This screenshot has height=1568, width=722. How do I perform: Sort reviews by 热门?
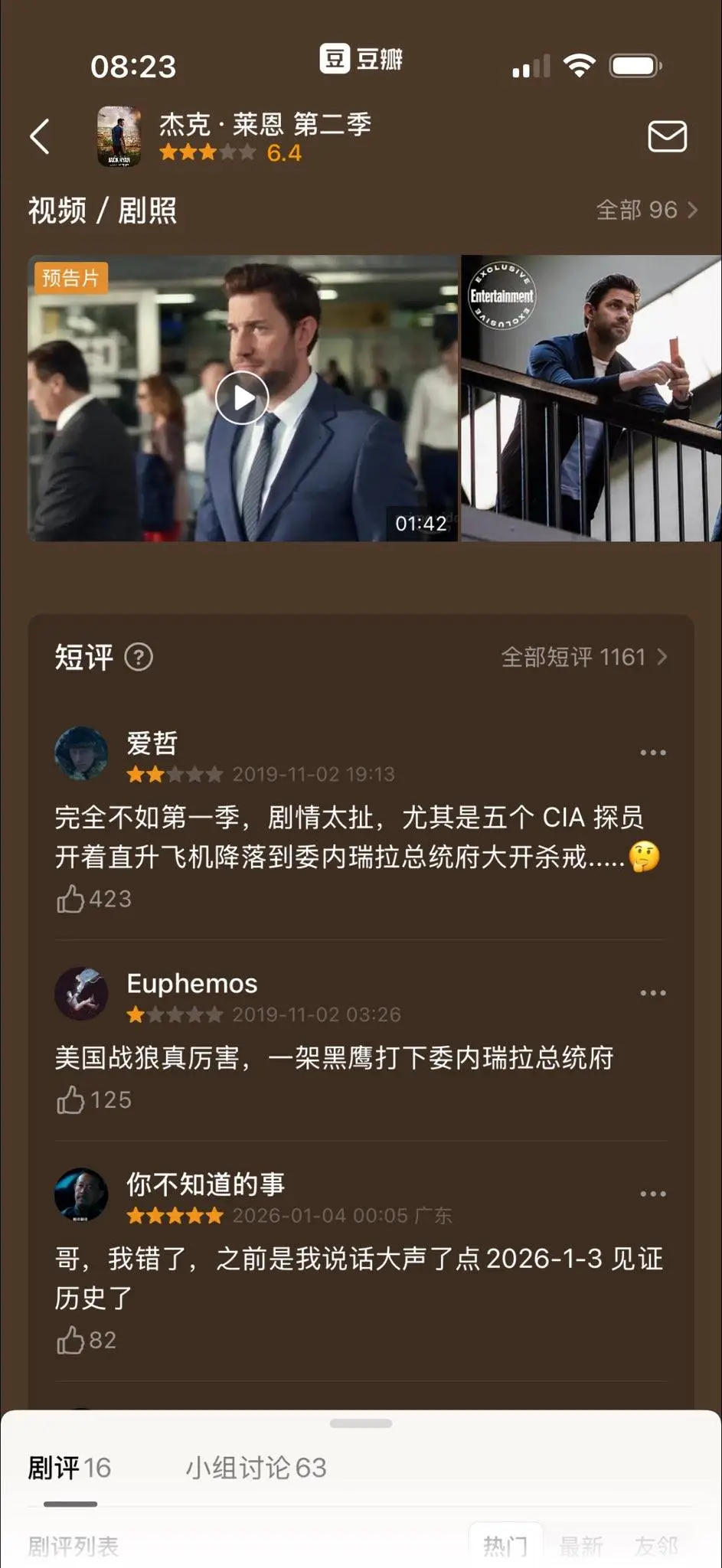pos(505,1545)
